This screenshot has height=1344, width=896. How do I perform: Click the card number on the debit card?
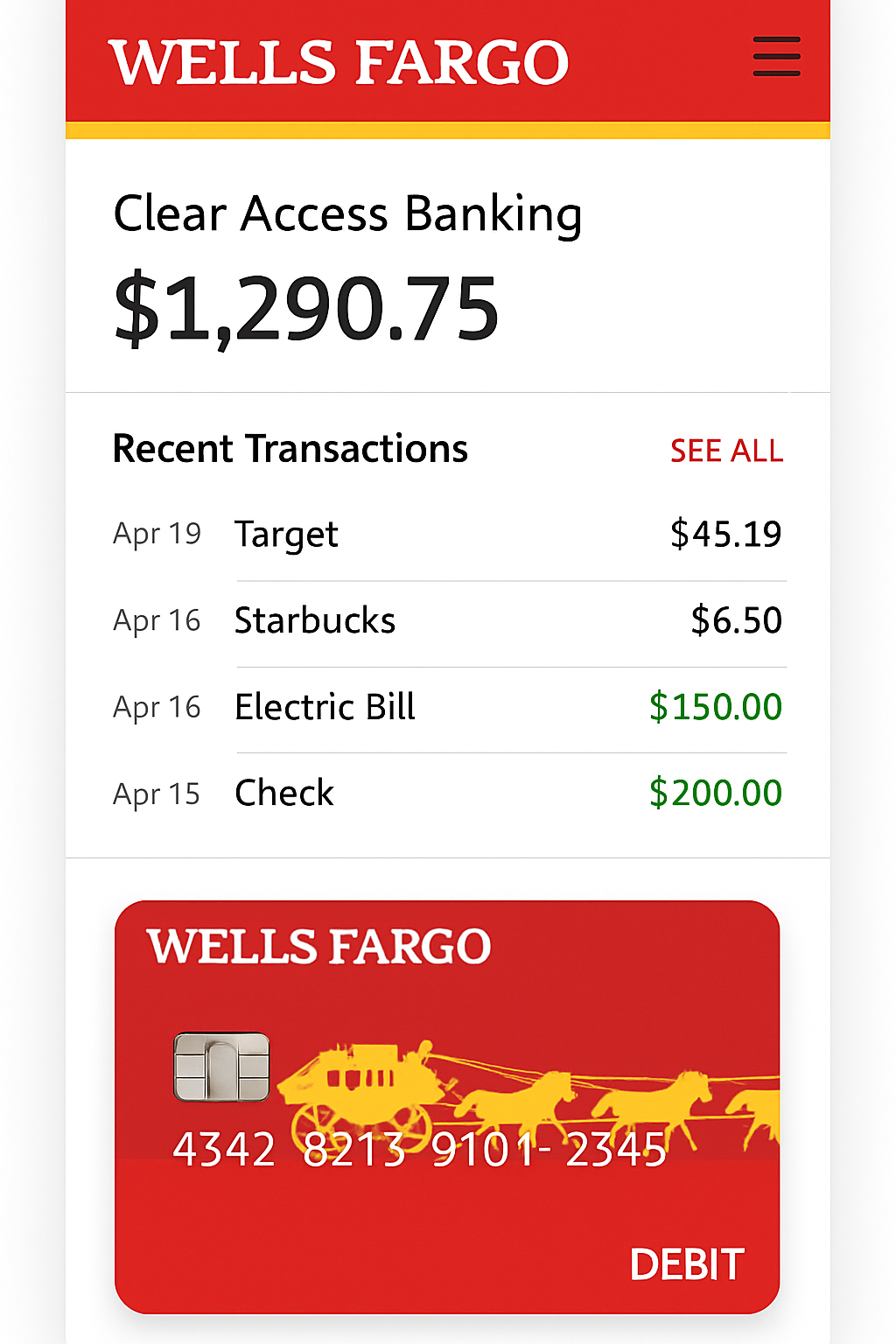pos(420,1148)
